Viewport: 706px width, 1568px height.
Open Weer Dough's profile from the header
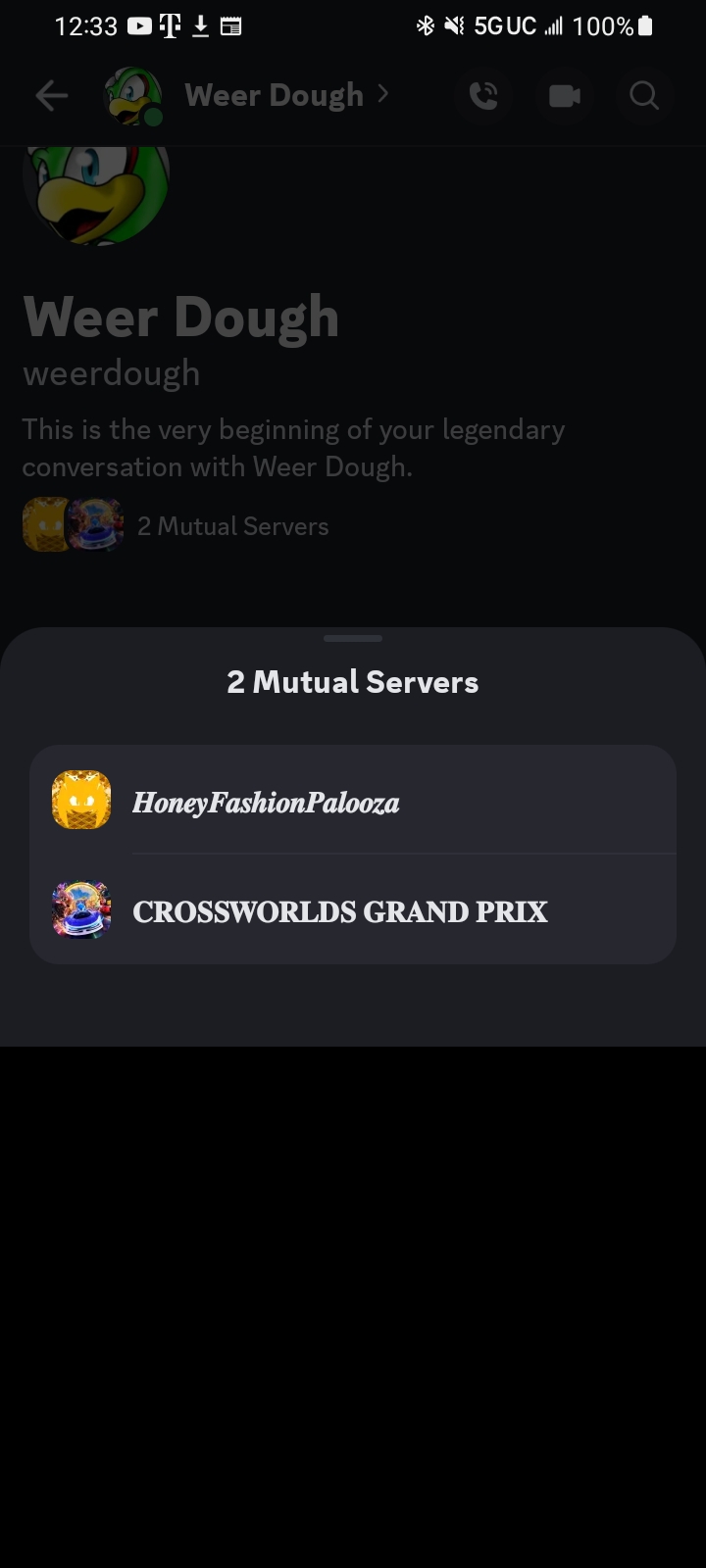[275, 95]
